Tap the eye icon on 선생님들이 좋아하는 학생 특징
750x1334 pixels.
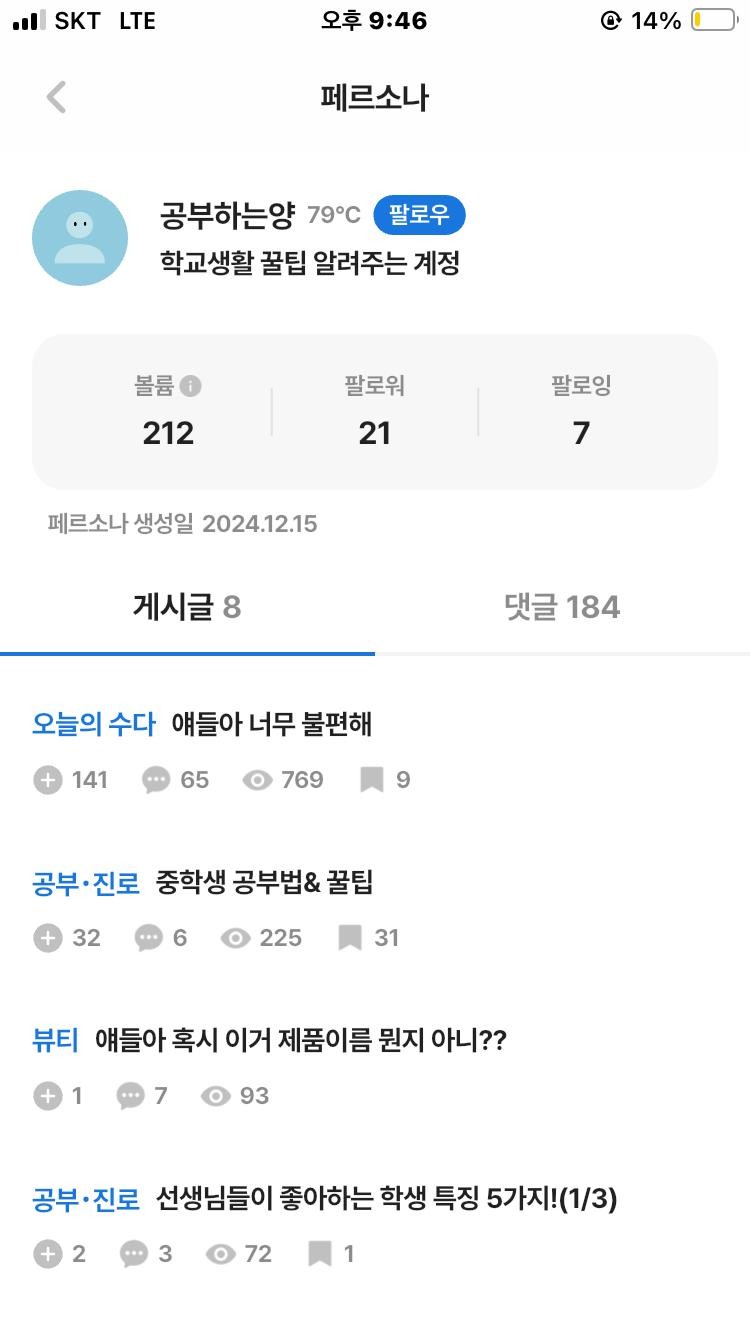pyautogui.click(x=223, y=1253)
